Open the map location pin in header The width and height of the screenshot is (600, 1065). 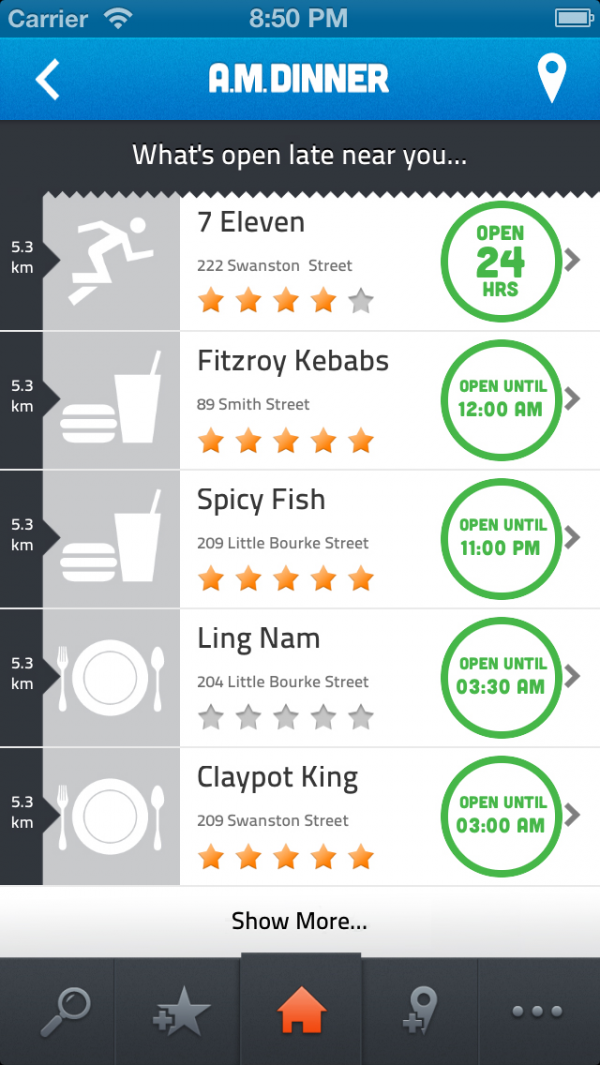551,79
